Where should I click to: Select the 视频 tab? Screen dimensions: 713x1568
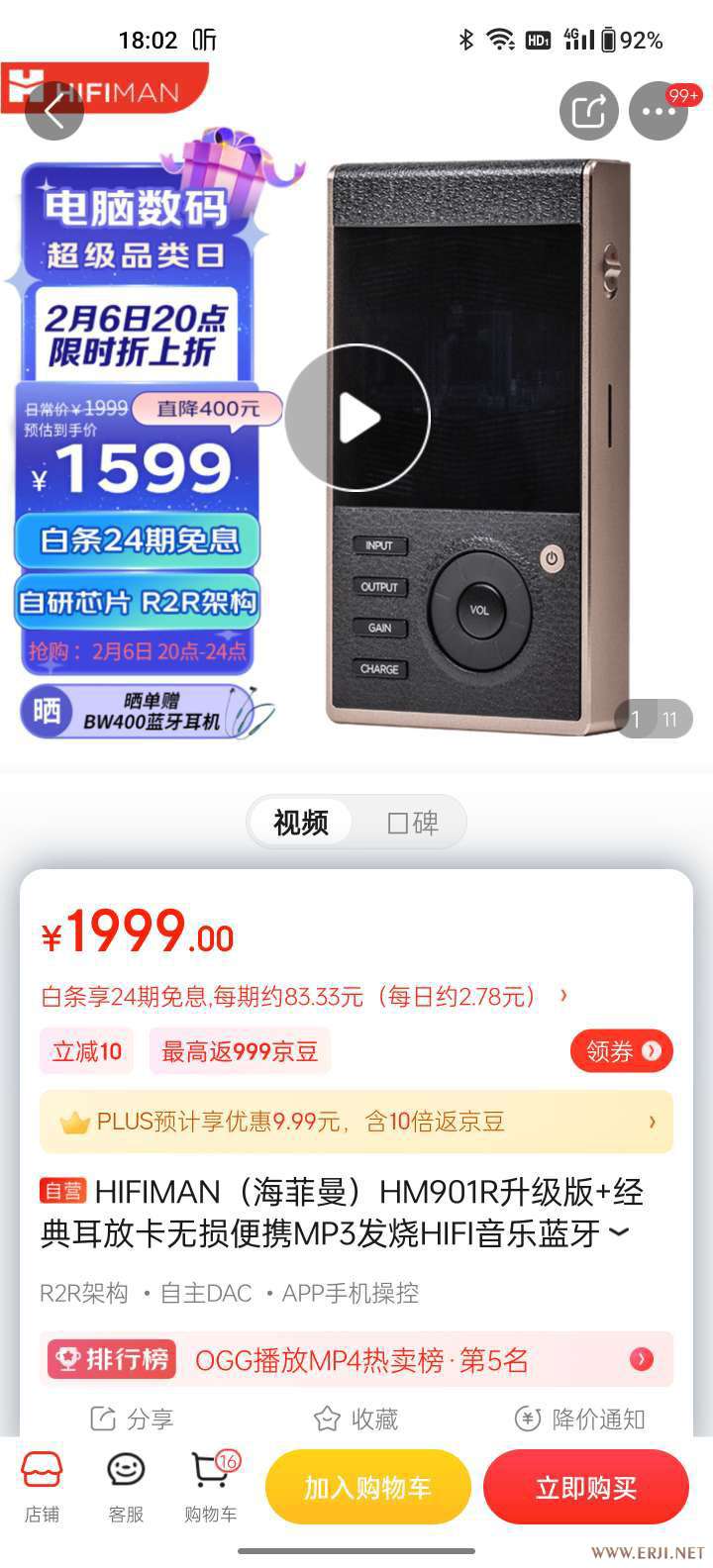[301, 823]
